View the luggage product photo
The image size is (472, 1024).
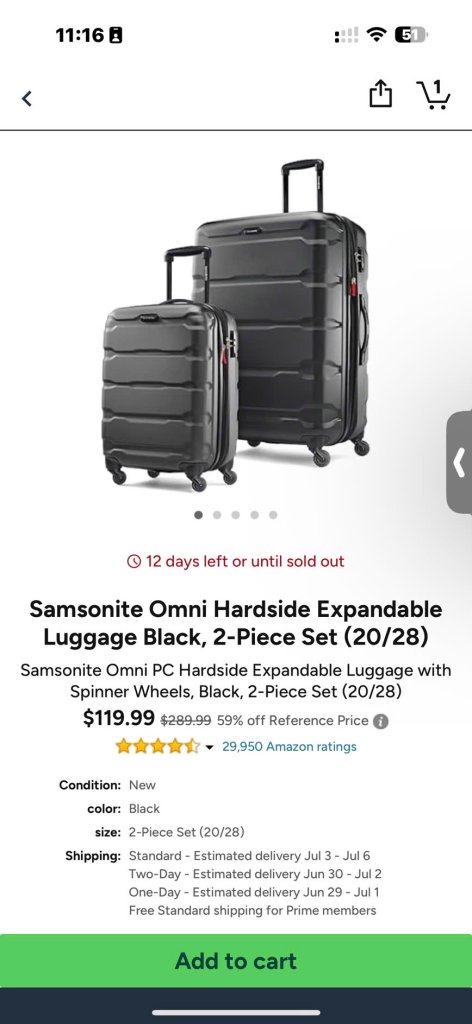click(236, 325)
